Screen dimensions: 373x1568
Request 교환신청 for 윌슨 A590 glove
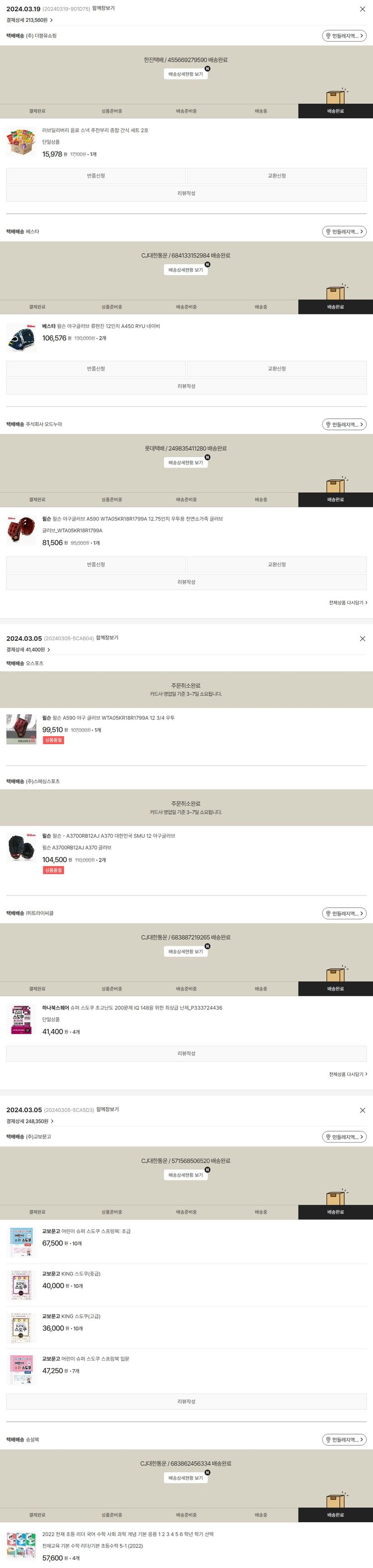276,565
